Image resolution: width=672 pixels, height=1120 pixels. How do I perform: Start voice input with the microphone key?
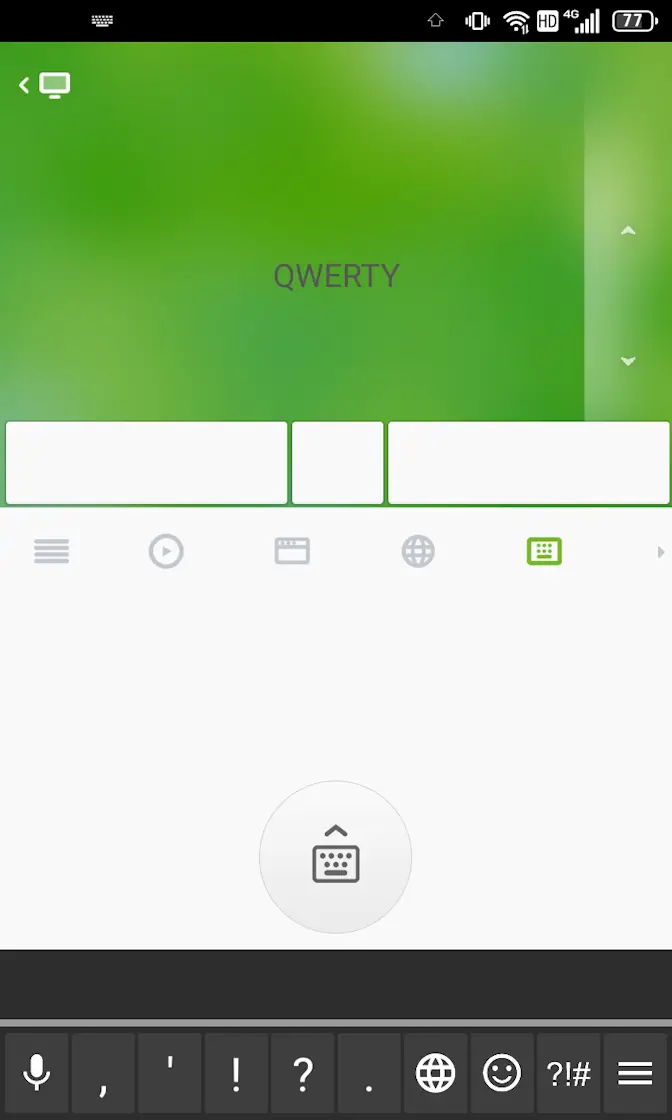pyautogui.click(x=37, y=1074)
